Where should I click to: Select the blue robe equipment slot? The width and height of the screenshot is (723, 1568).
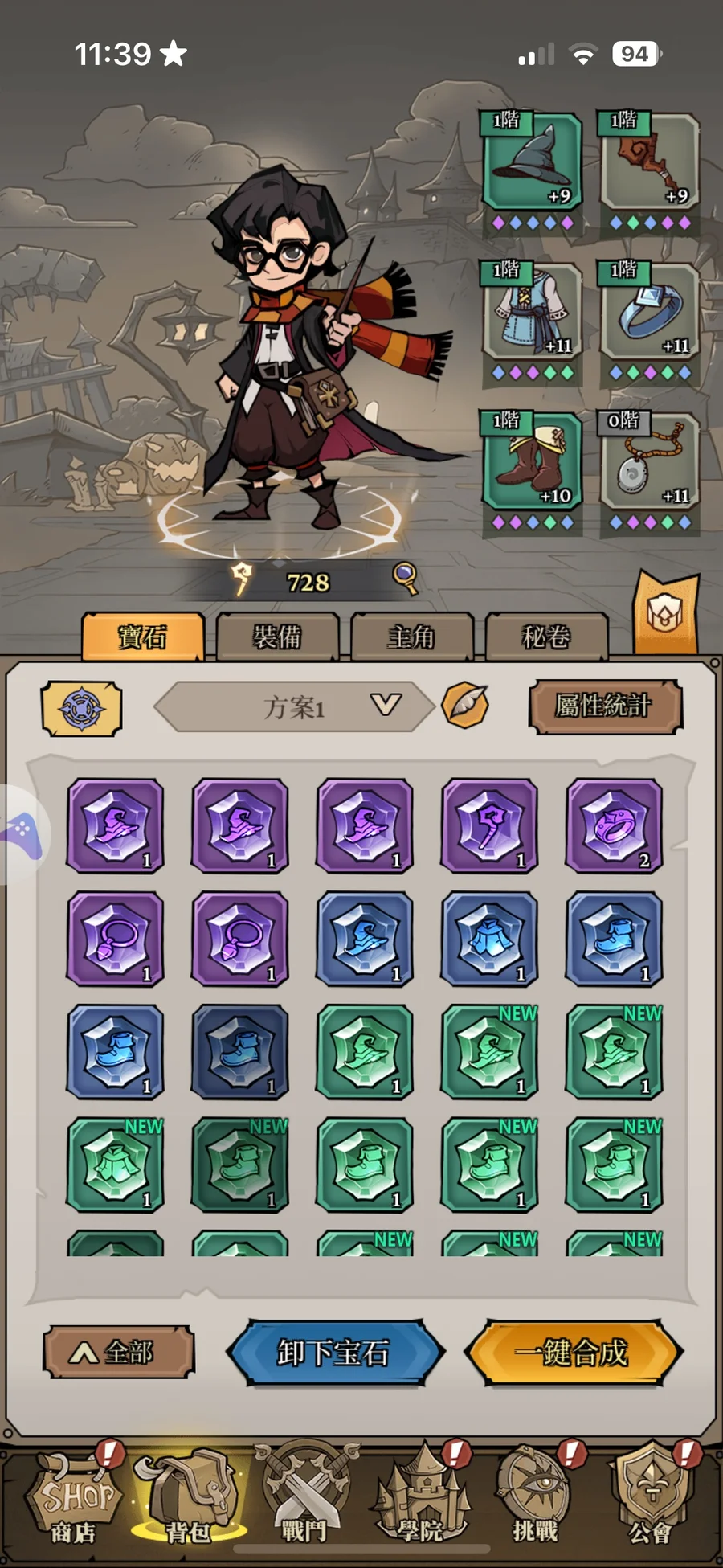pos(531,311)
